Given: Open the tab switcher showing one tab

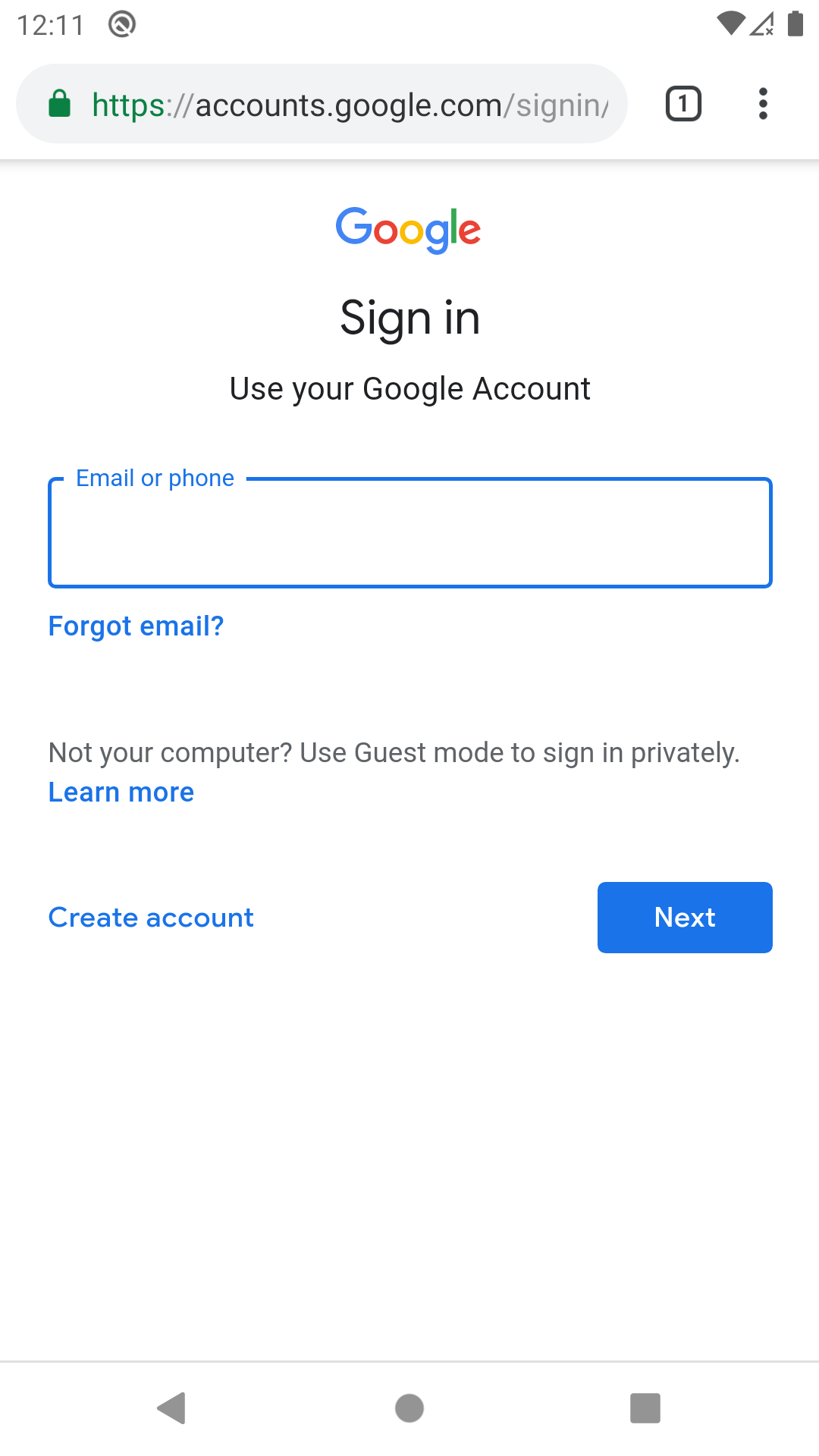Looking at the screenshot, I should coord(683,104).
